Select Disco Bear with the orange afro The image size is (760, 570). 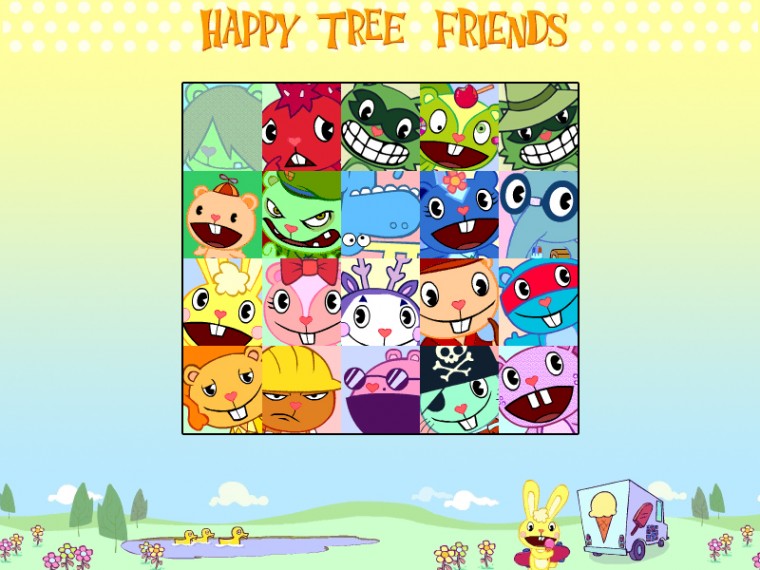222,389
